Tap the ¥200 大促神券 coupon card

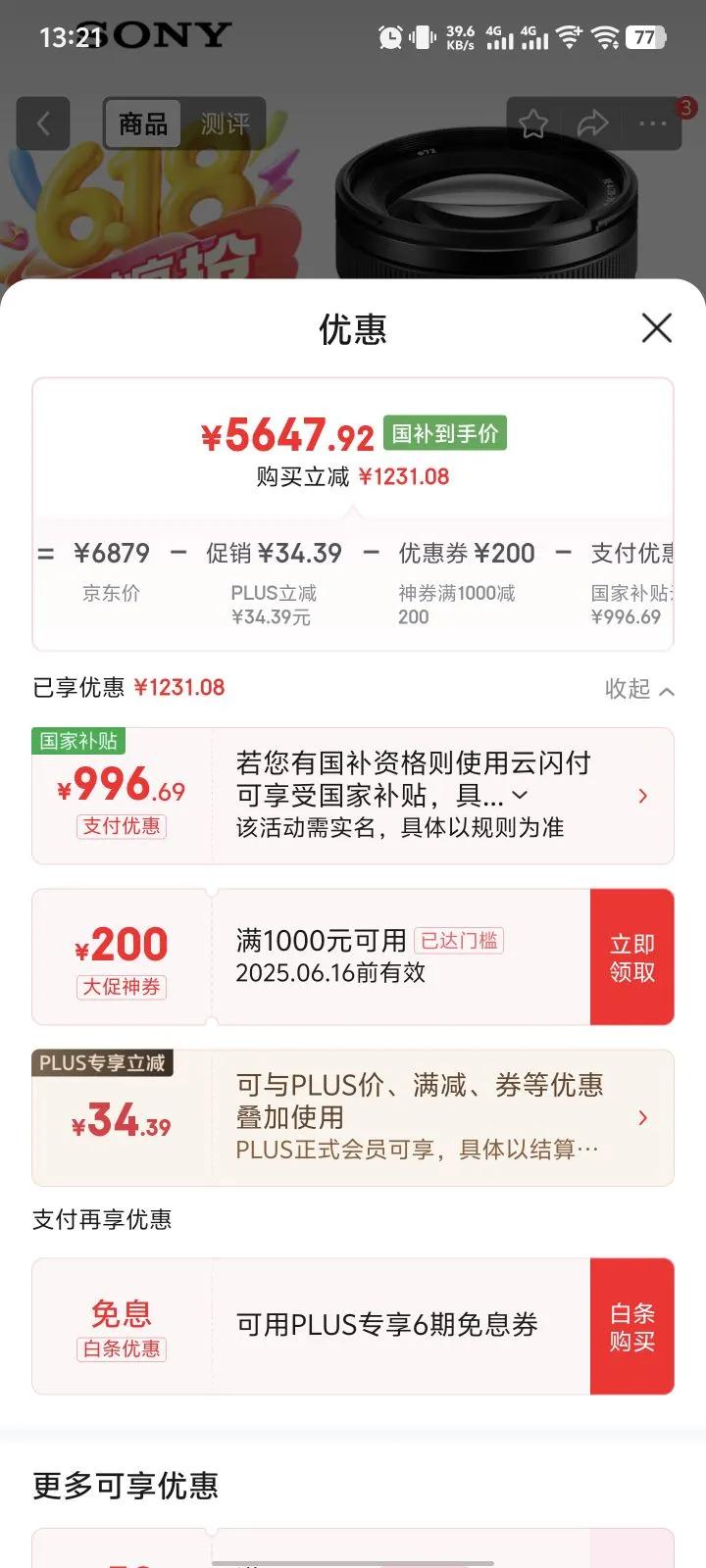click(121, 955)
